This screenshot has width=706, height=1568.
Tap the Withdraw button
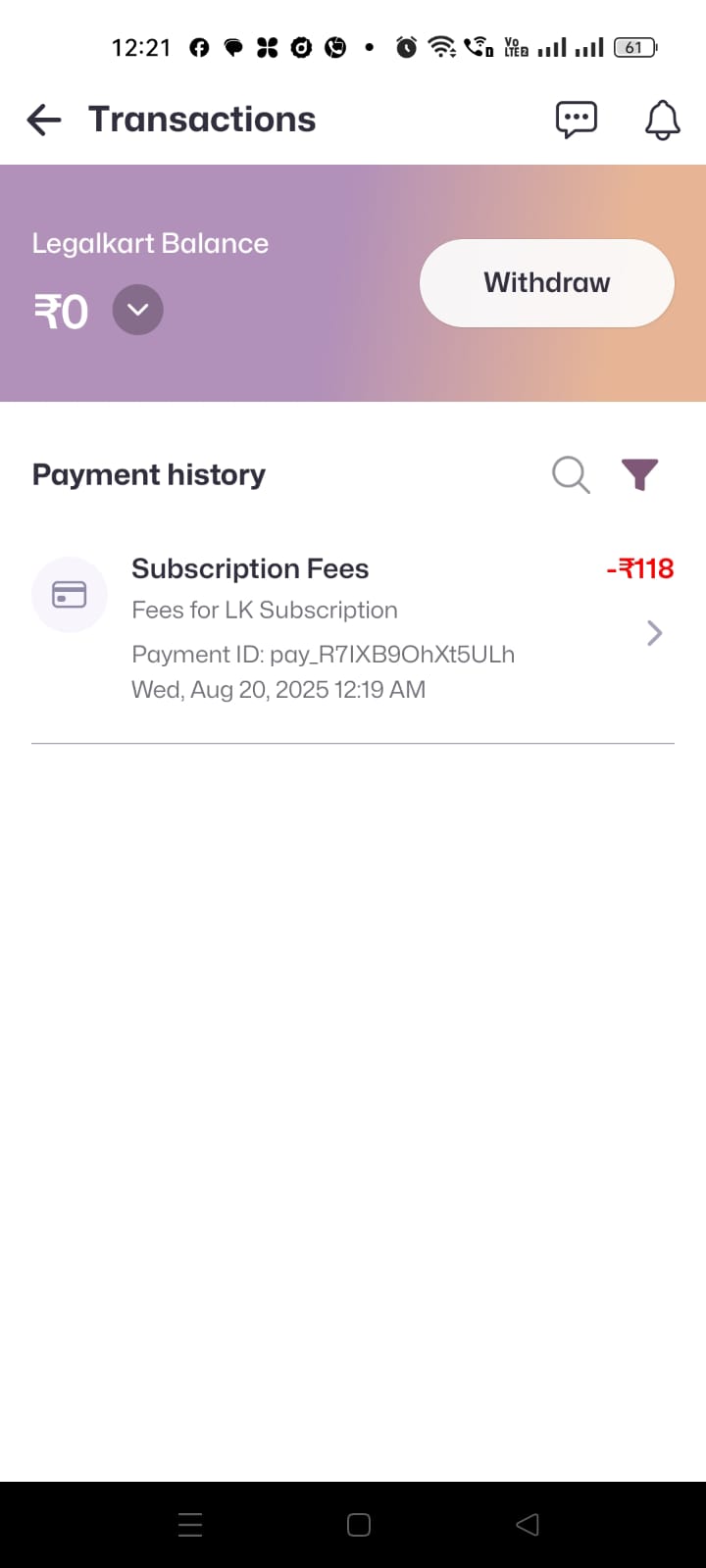point(547,283)
